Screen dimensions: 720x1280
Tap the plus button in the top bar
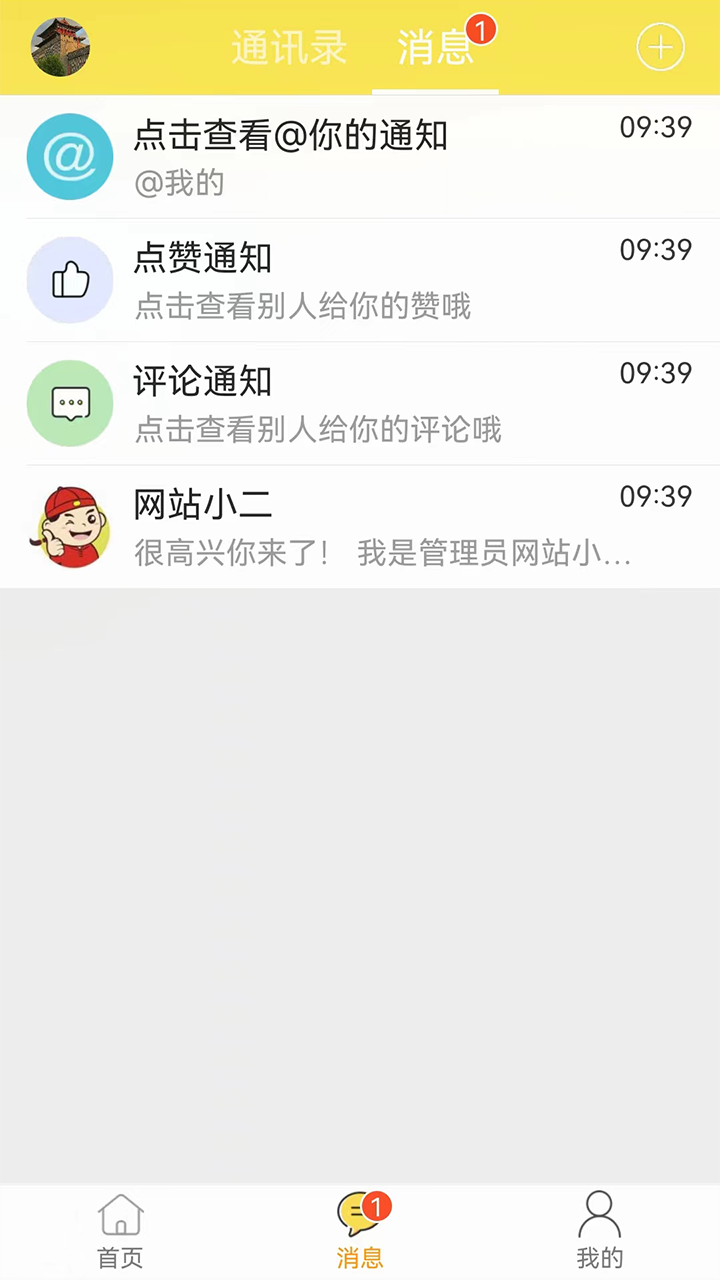660,46
